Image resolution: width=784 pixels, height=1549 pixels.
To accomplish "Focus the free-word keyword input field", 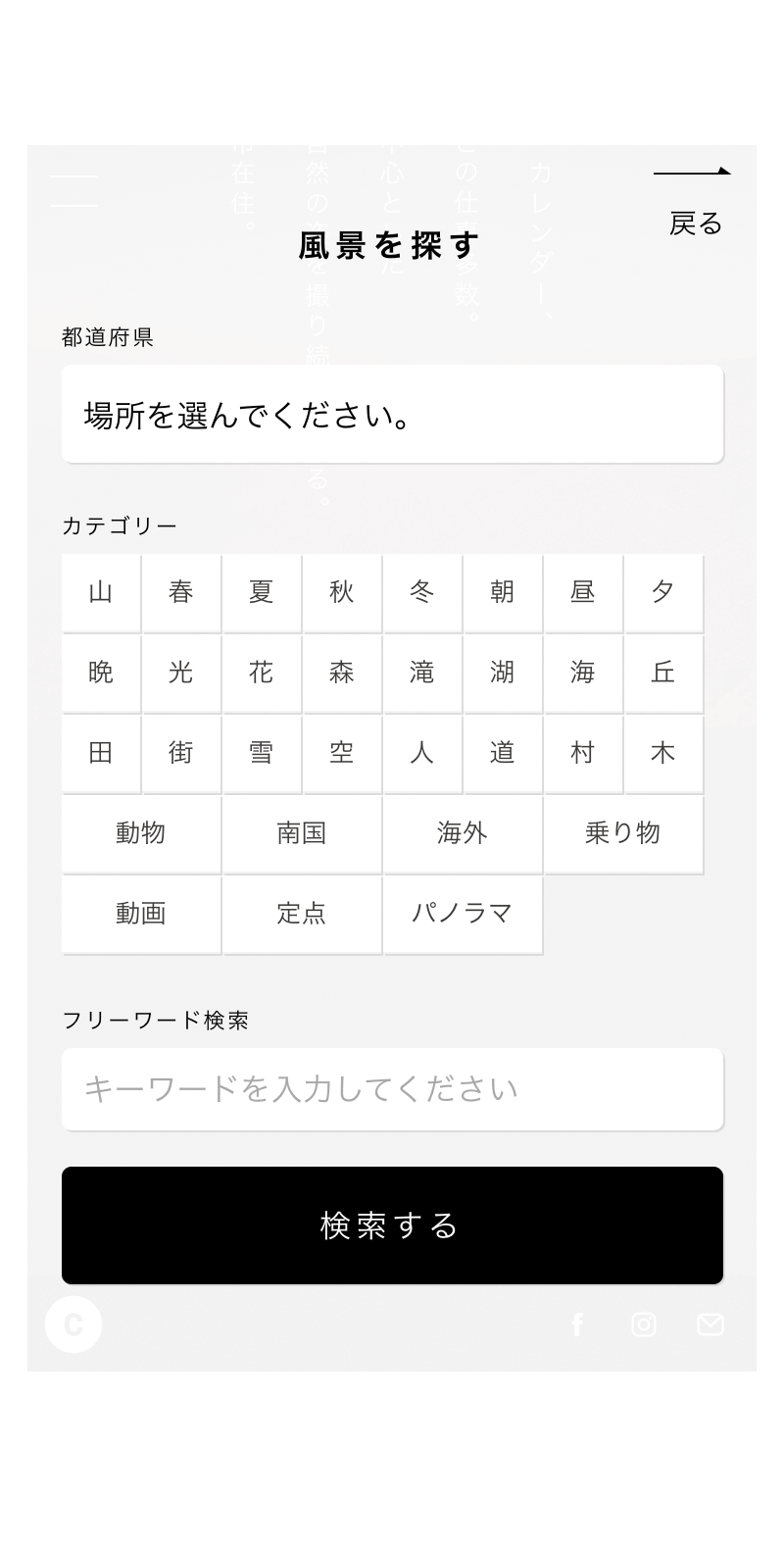I will 392,1089.
